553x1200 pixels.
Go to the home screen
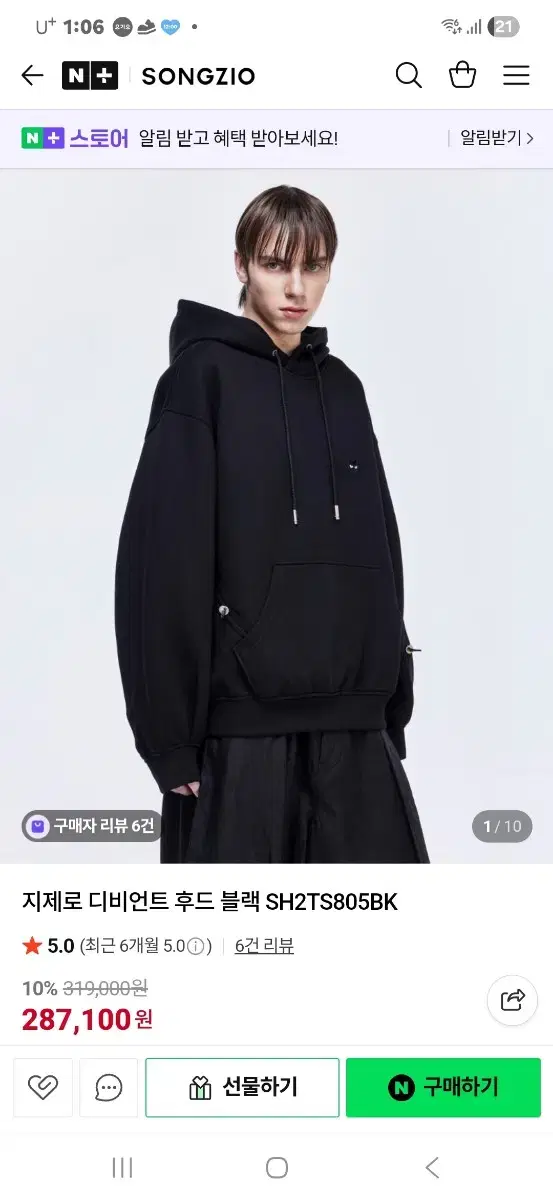pos(277,1167)
